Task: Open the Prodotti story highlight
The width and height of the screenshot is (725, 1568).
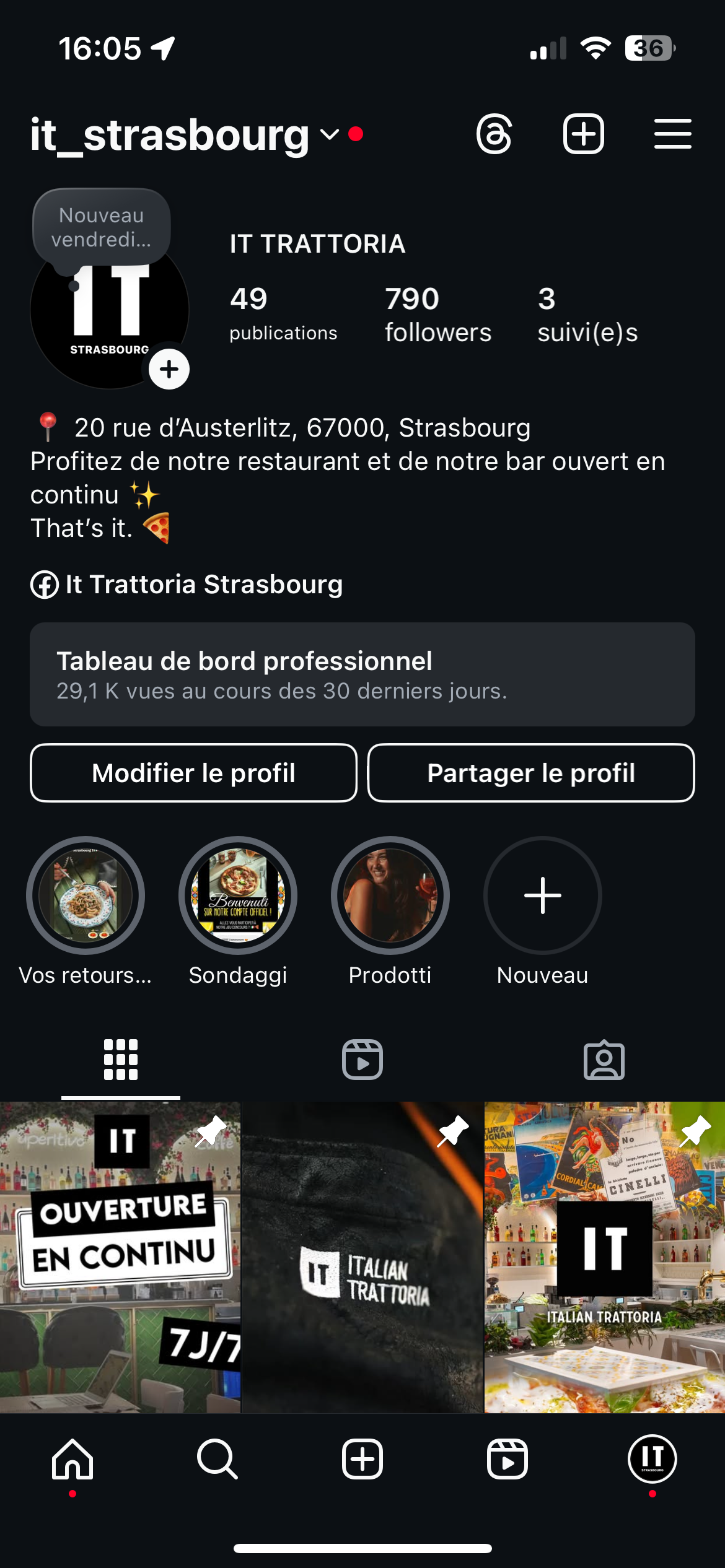Action: click(x=390, y=896)
